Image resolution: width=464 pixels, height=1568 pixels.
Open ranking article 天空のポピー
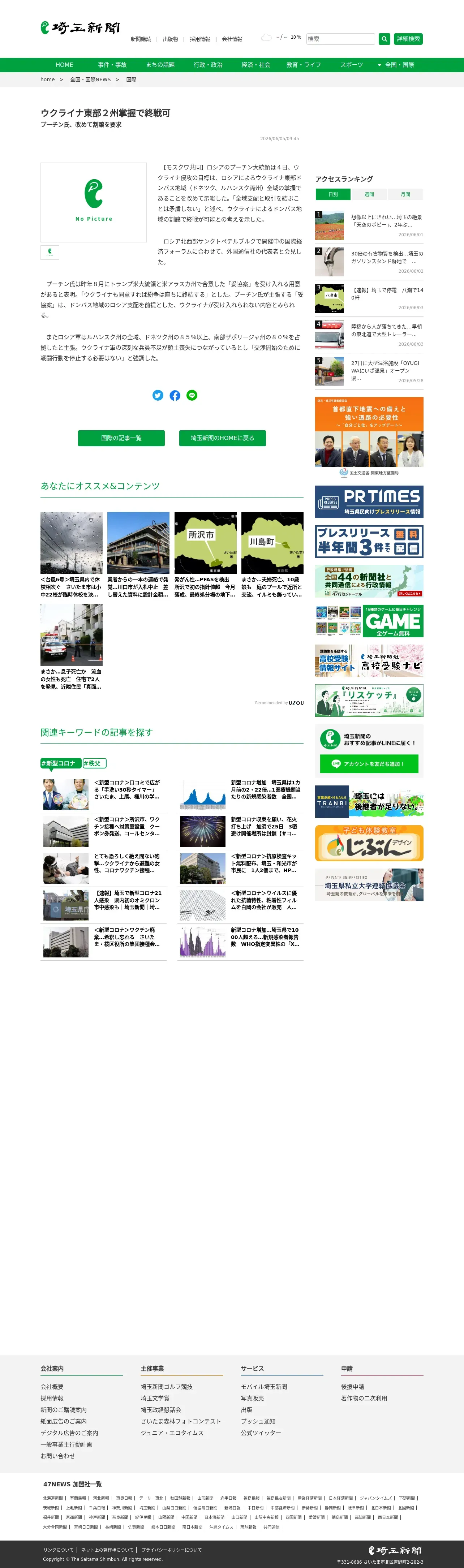click(x=387, y=221)
